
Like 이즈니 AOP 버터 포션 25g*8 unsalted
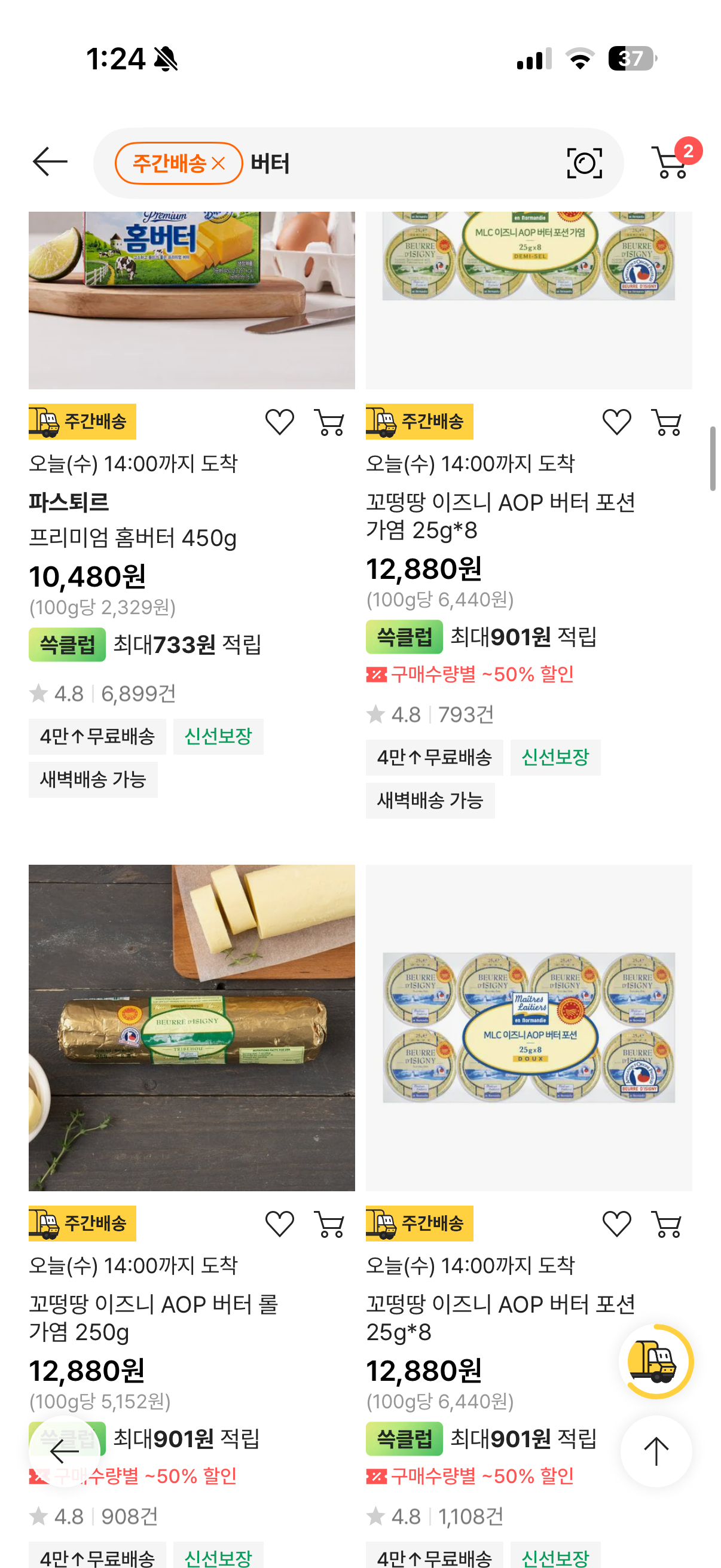point(616,1224)
